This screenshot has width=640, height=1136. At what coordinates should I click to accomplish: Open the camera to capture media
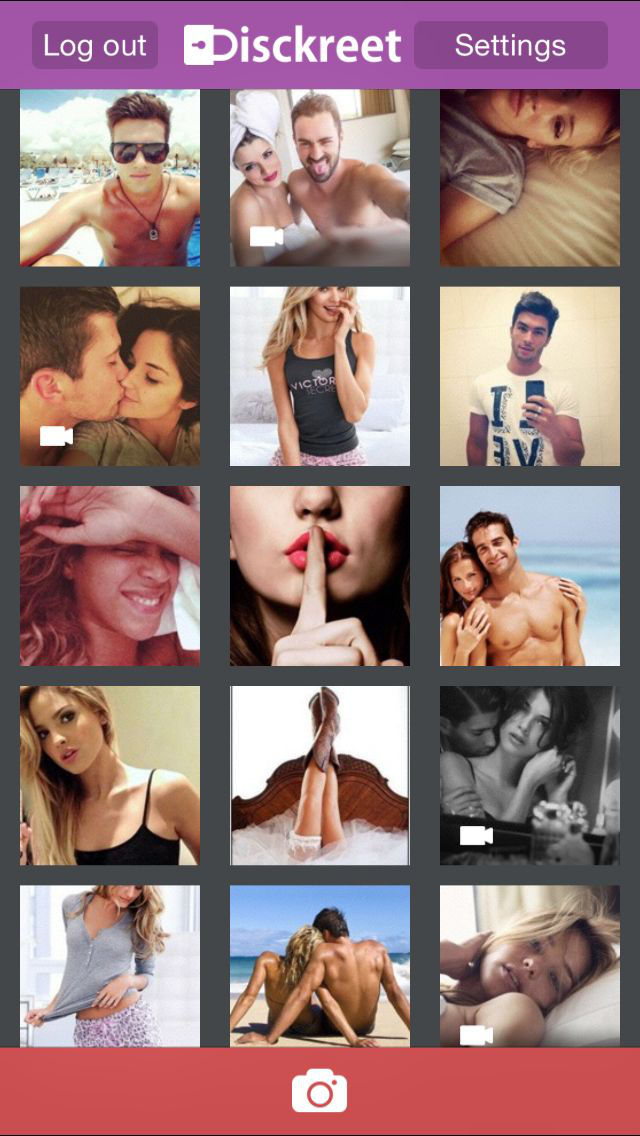tap(320, 1090)
